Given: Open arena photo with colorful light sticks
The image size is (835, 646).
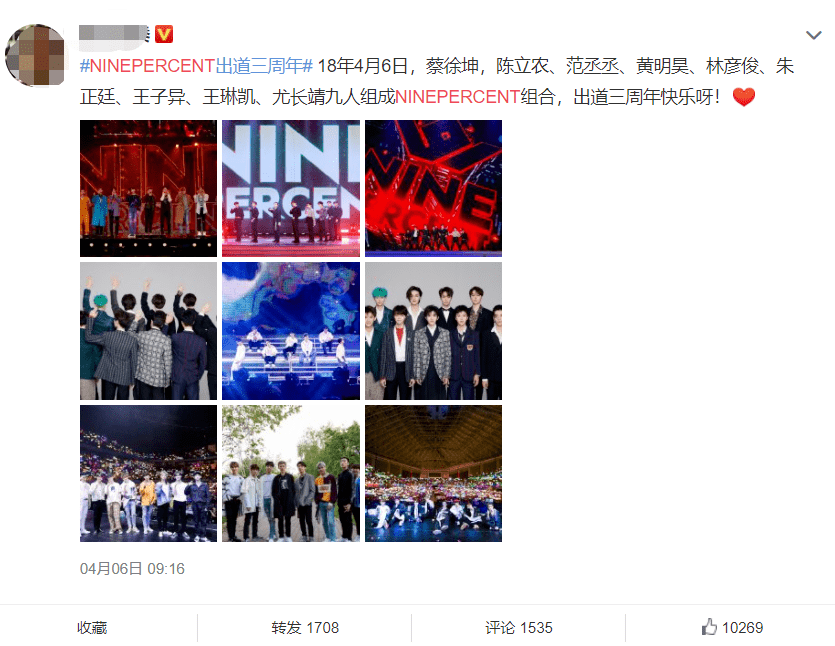Looking at the screenshot, I should pos(433,473).
